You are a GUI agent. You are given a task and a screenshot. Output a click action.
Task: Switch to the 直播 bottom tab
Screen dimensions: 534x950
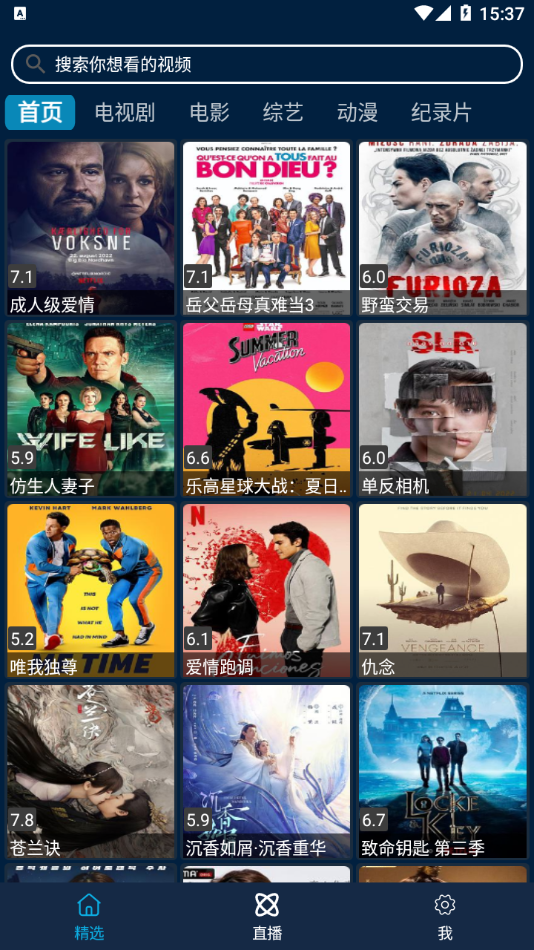tap(267, 916)
